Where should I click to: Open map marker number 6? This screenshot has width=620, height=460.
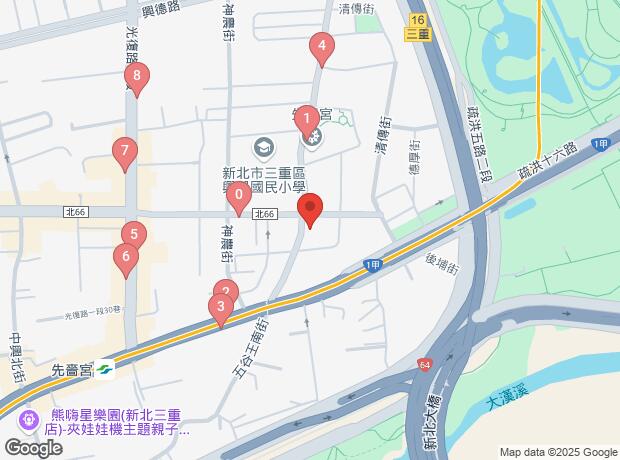click(126, 260)
